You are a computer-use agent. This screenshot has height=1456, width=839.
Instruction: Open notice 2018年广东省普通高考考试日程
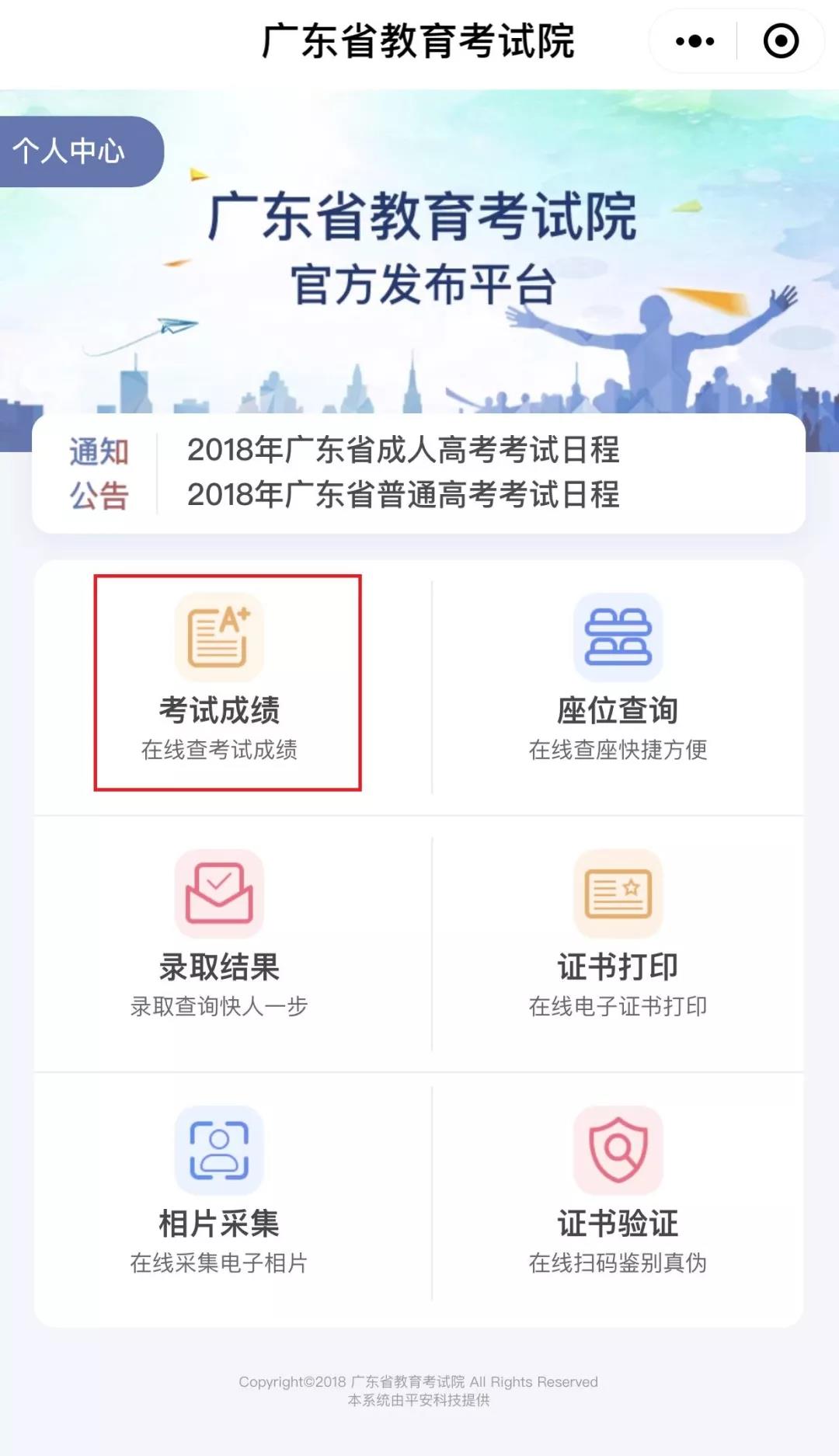click(403, 495)
